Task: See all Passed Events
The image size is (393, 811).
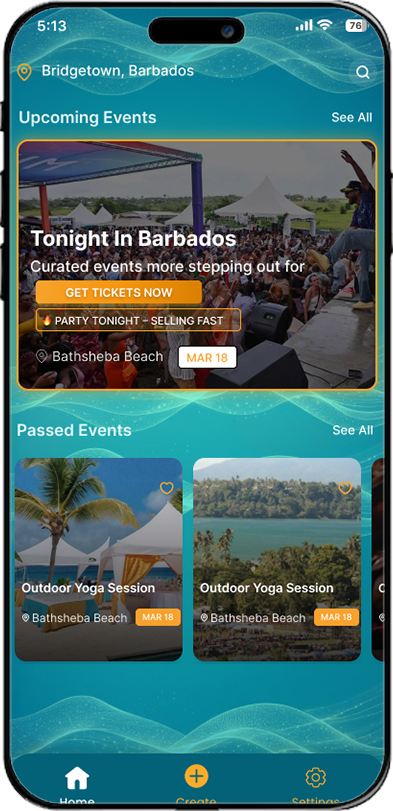Action: (353, 430)
